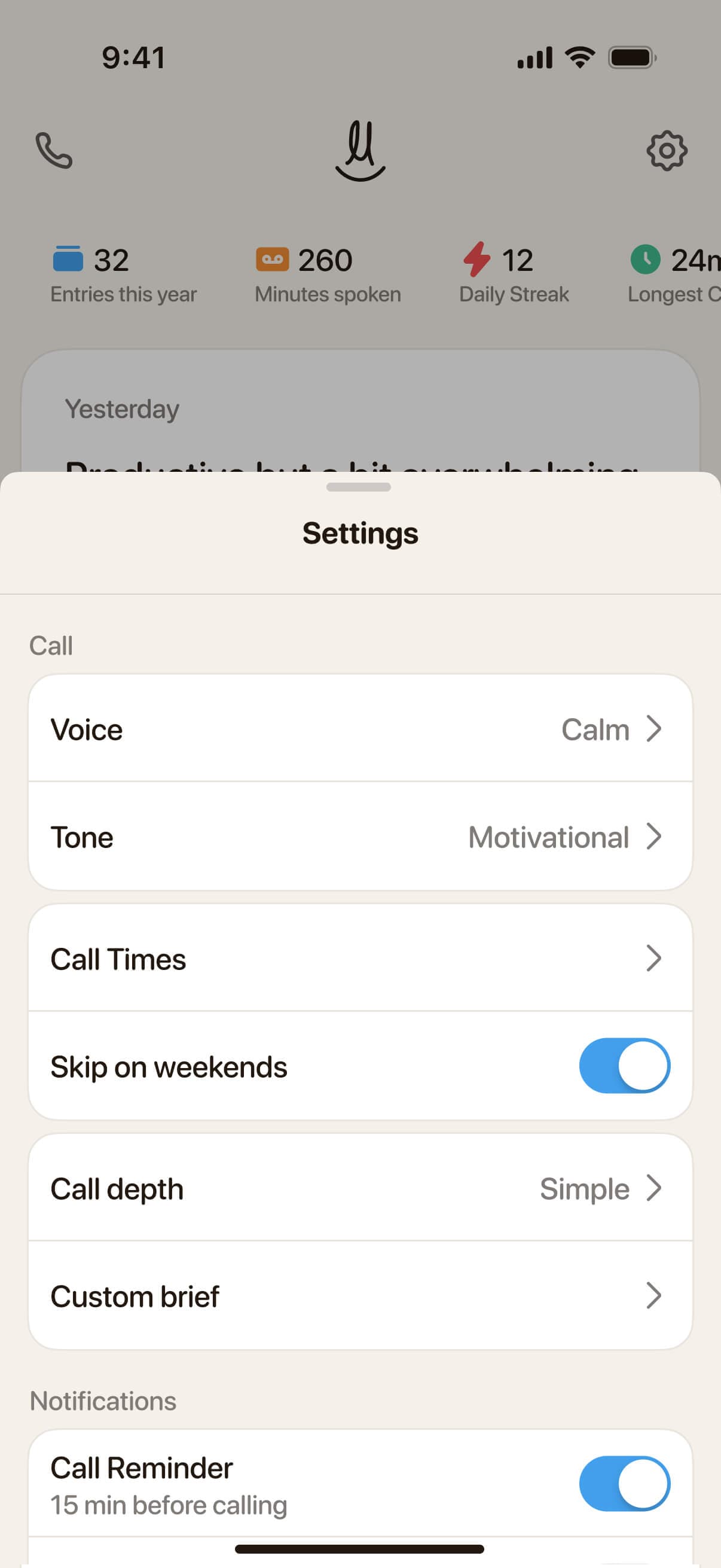The height and width of the screenshot is (1568, 721).
Task: Select the blue Entries this year calendar icon
Action: [x=69, y=258]
